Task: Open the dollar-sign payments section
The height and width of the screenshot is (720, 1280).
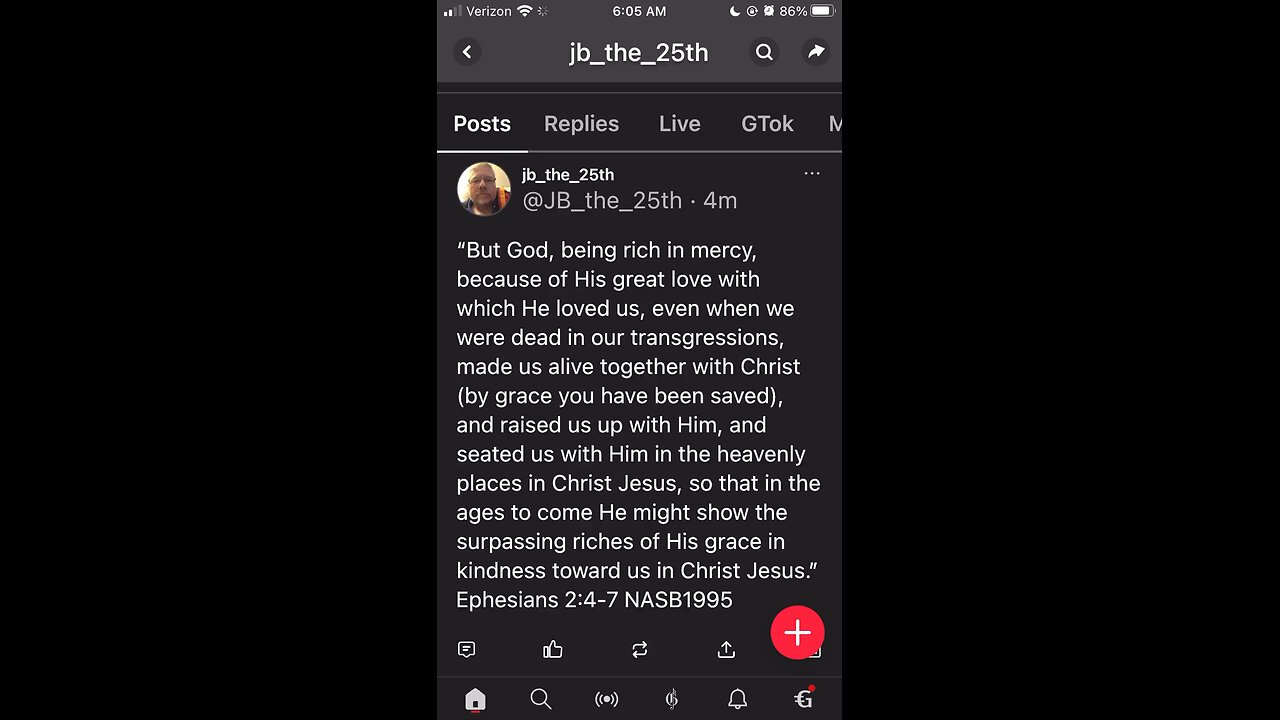Action: click(x=671, y=699)
